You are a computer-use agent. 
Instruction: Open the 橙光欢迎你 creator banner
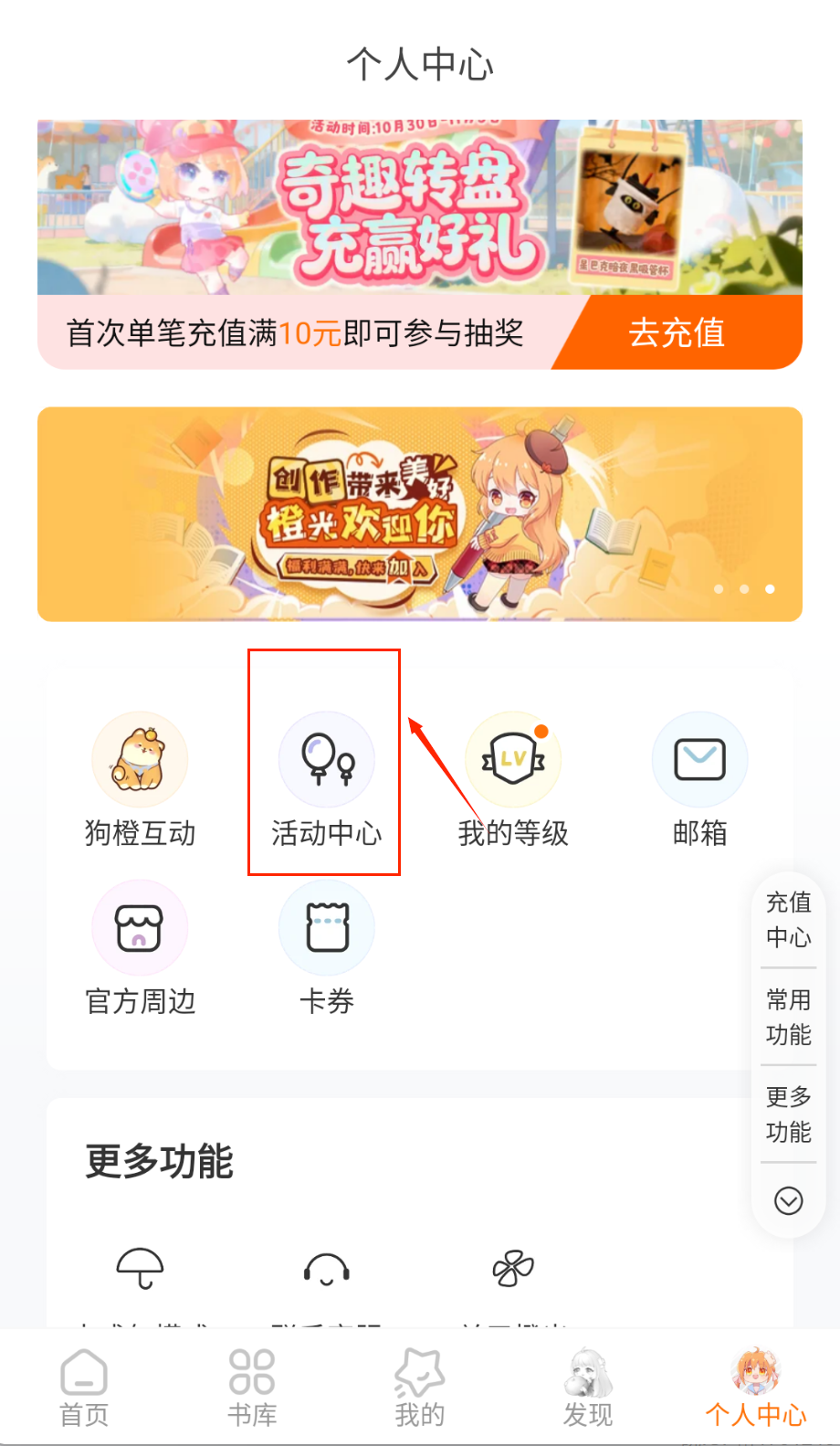[419, 513]
